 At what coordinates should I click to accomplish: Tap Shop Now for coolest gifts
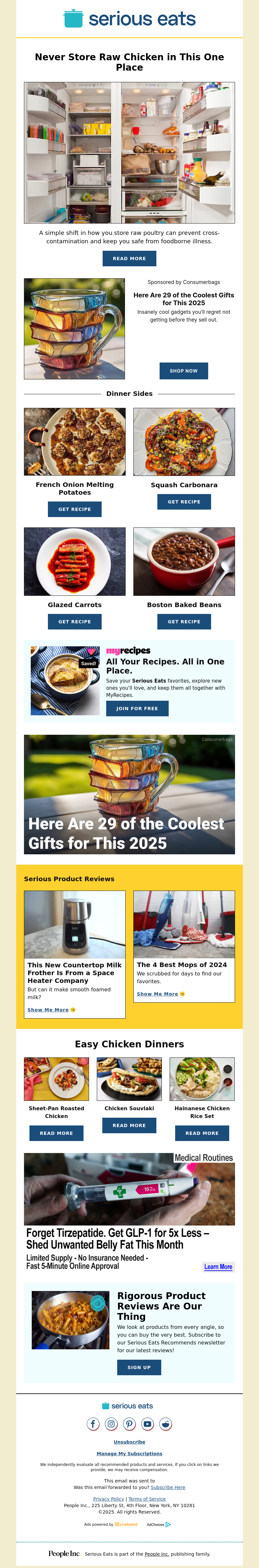[184, 371]
